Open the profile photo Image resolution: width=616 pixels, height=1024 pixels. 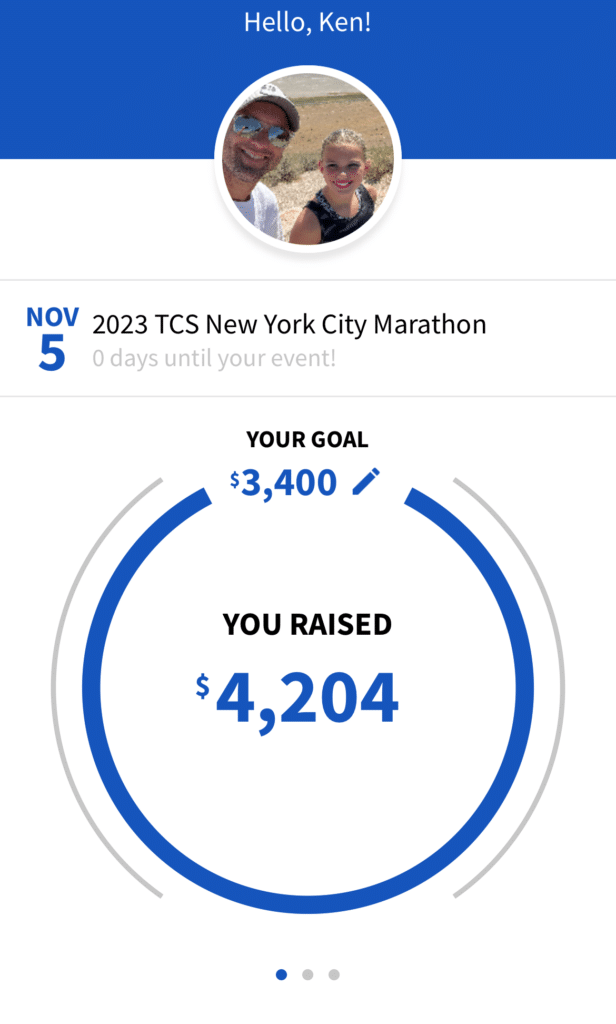pos(308,159)
